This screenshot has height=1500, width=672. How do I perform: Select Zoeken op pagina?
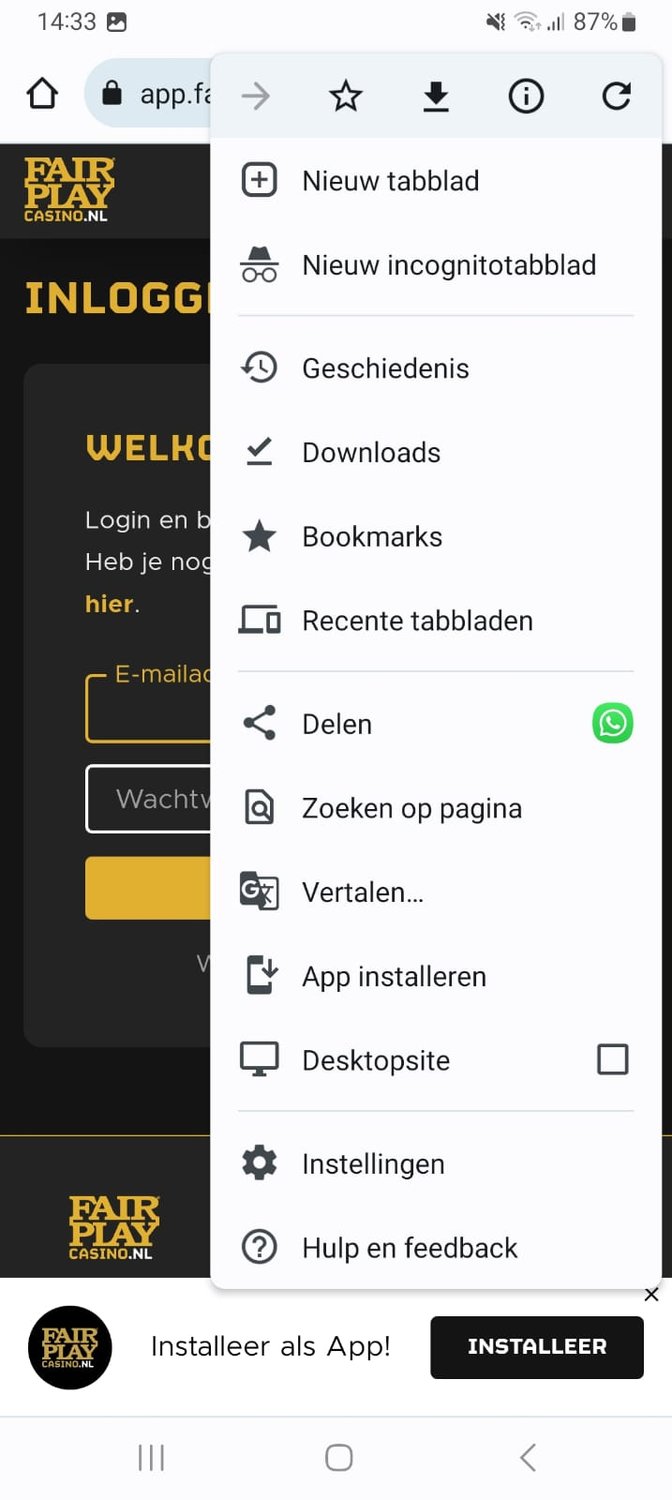pyautogui.click(x=436, y=808)
